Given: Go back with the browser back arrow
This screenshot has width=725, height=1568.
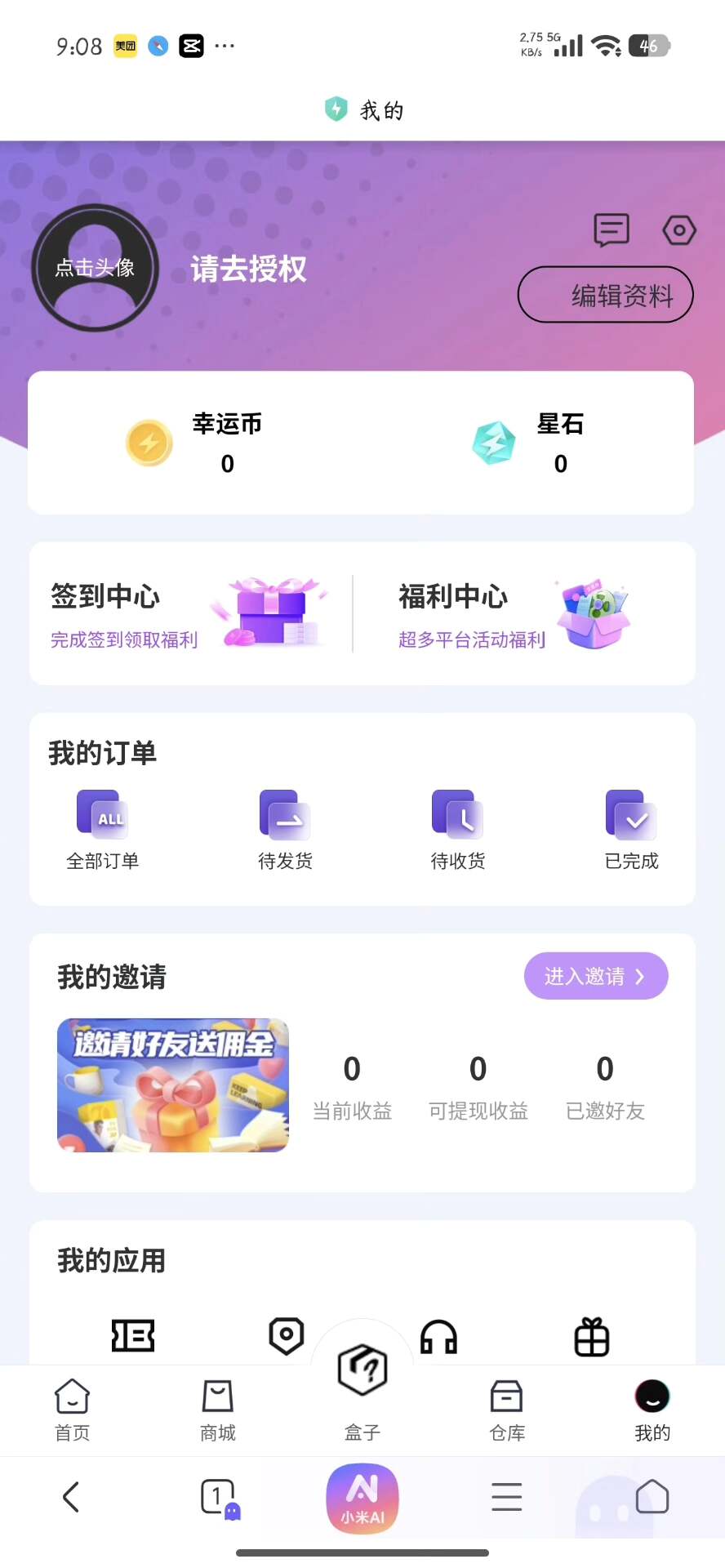Looking at the screenshot, I should click(x=72, y=1497).
